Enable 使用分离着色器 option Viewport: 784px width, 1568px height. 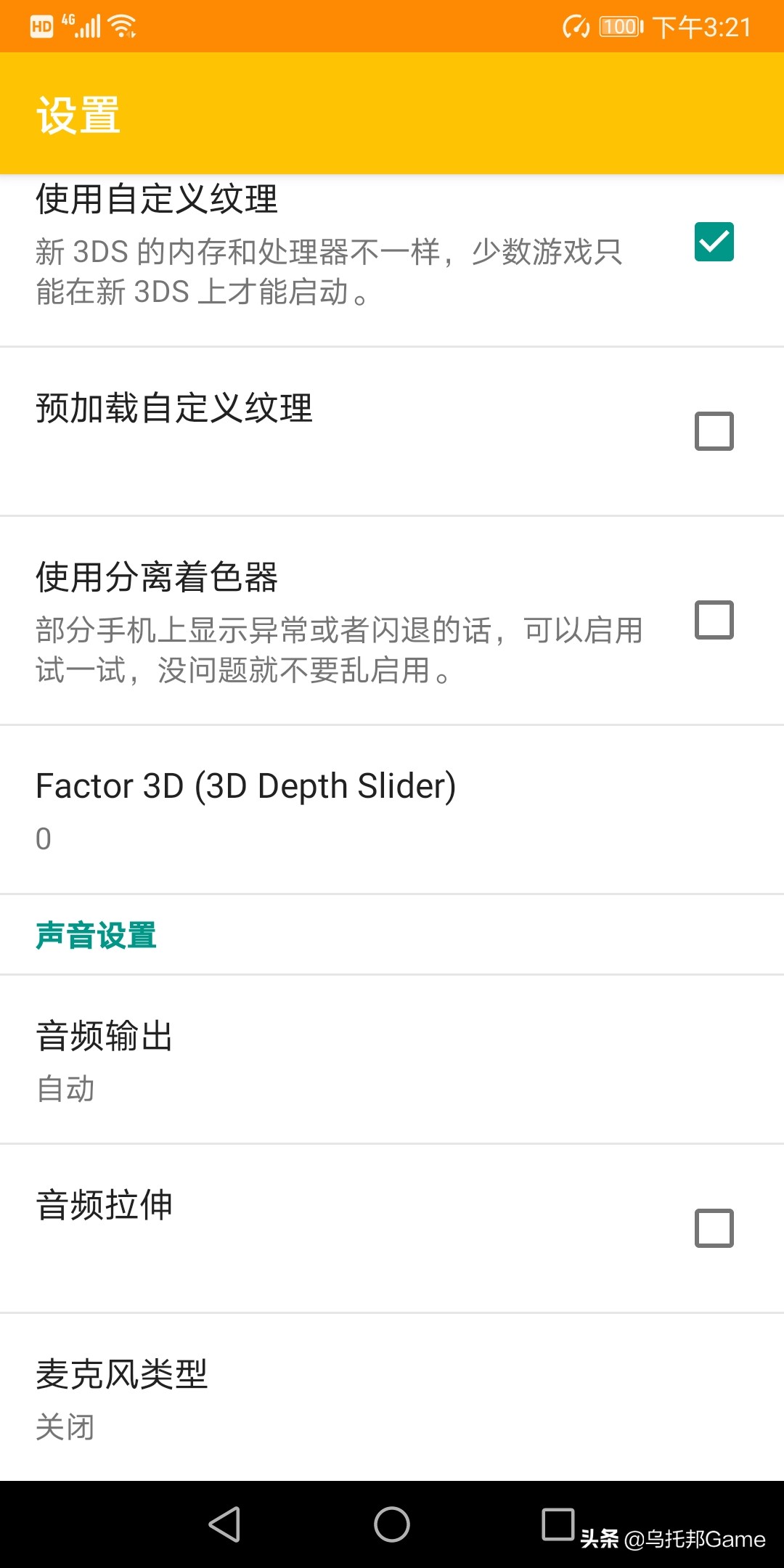pyautogui.click(x=714, y=621)
